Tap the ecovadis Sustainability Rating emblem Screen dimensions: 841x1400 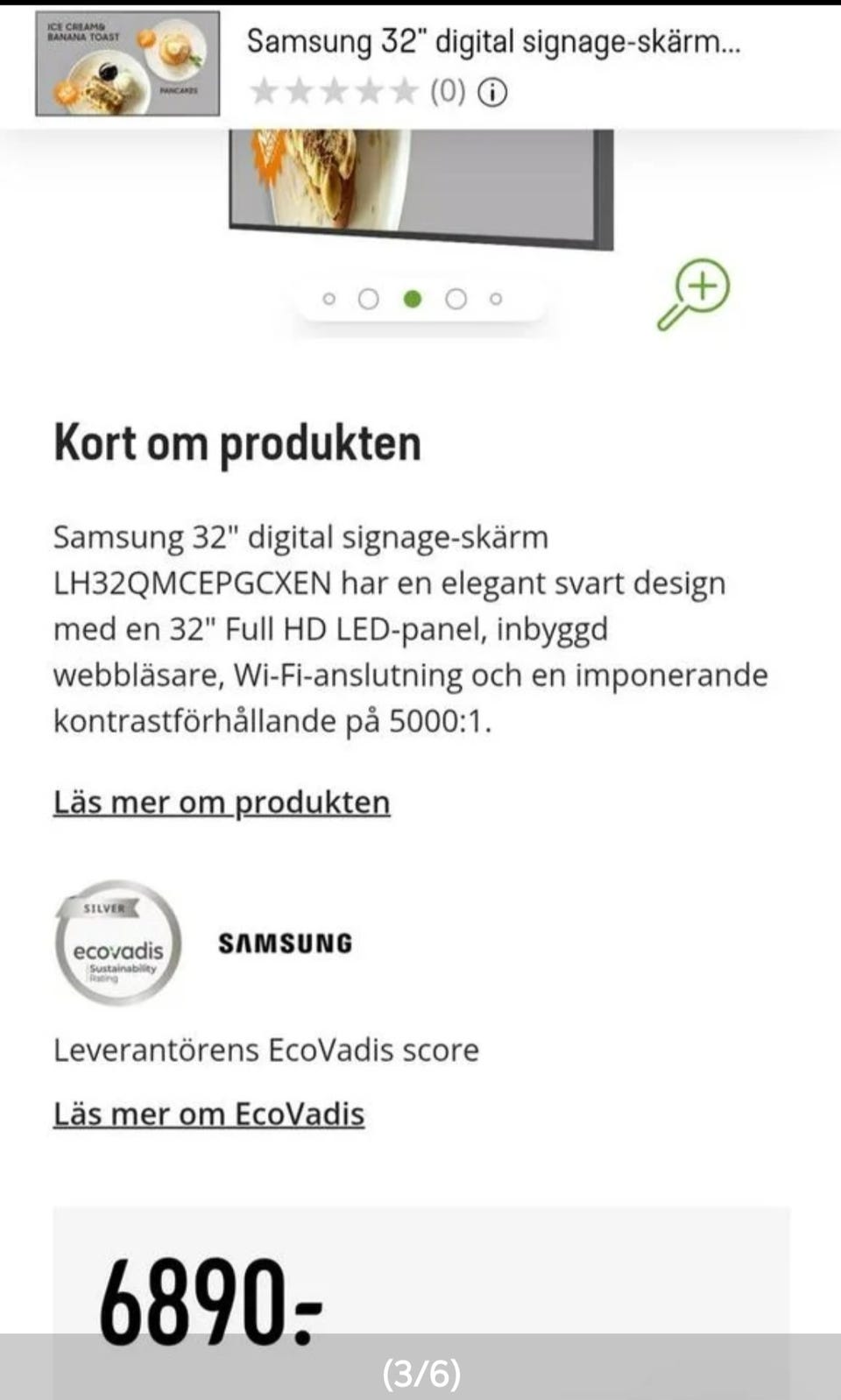click(x=118, y=951)
